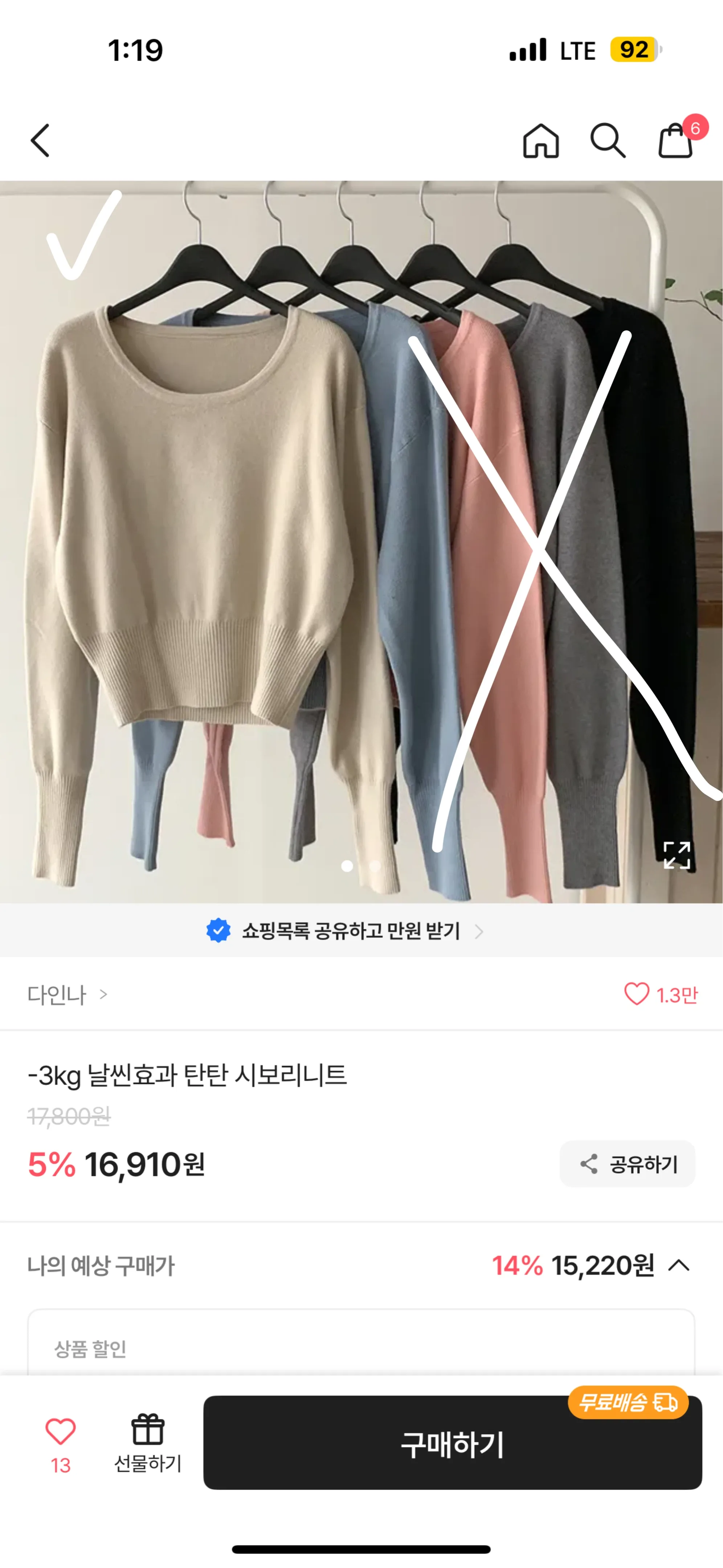The image size is (723, 1568).
Task: Expand the product image to fullscreen
Action: click(676, 855)
